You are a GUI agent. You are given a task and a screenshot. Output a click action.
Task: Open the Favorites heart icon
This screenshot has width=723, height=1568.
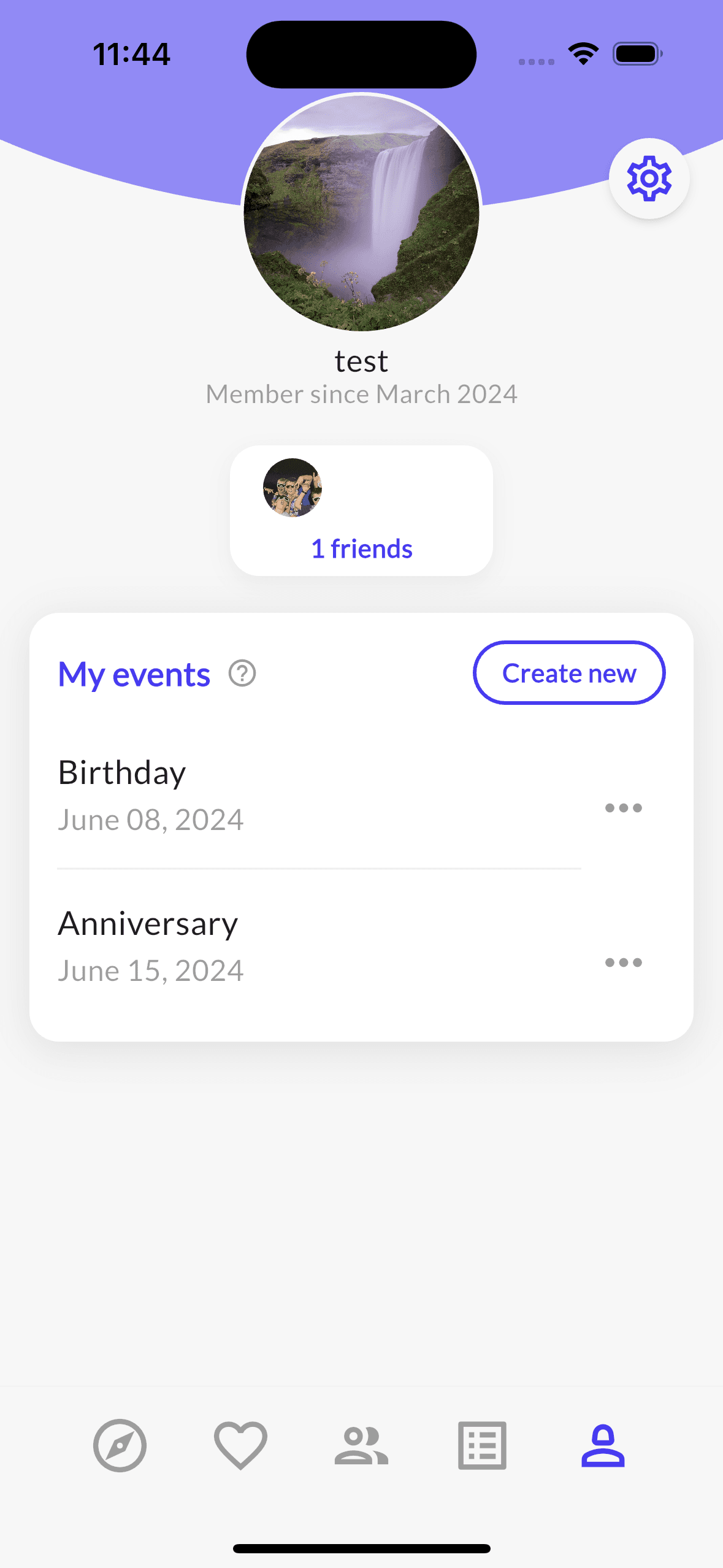tap(240, 1446)
